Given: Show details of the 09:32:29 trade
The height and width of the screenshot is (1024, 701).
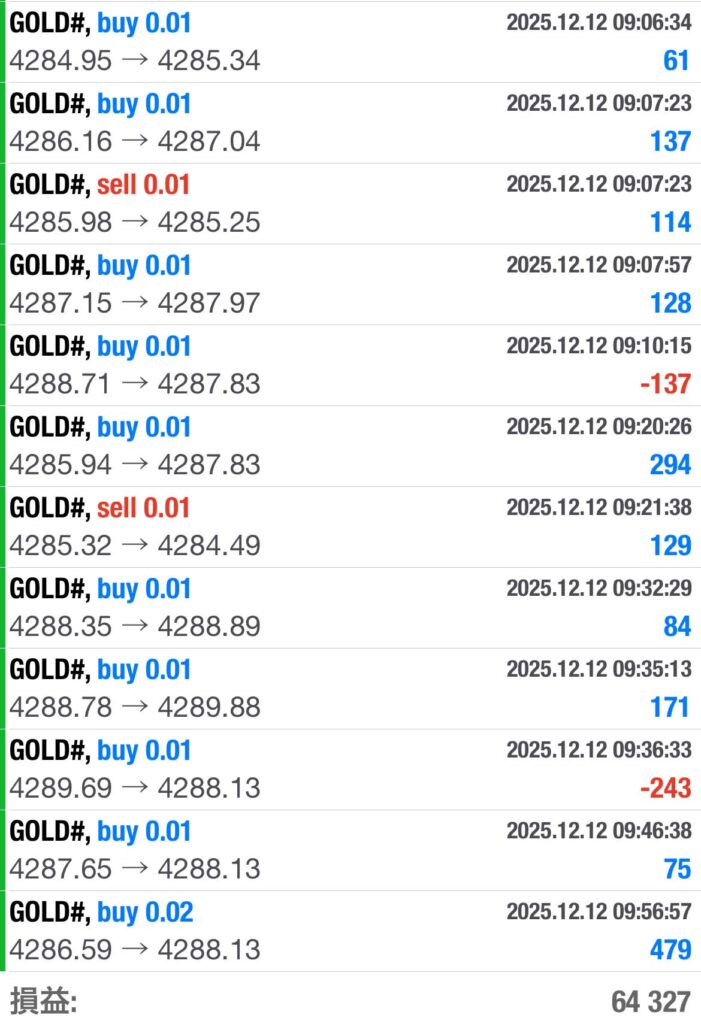Looking at the screenshot, I should point(350,609).
